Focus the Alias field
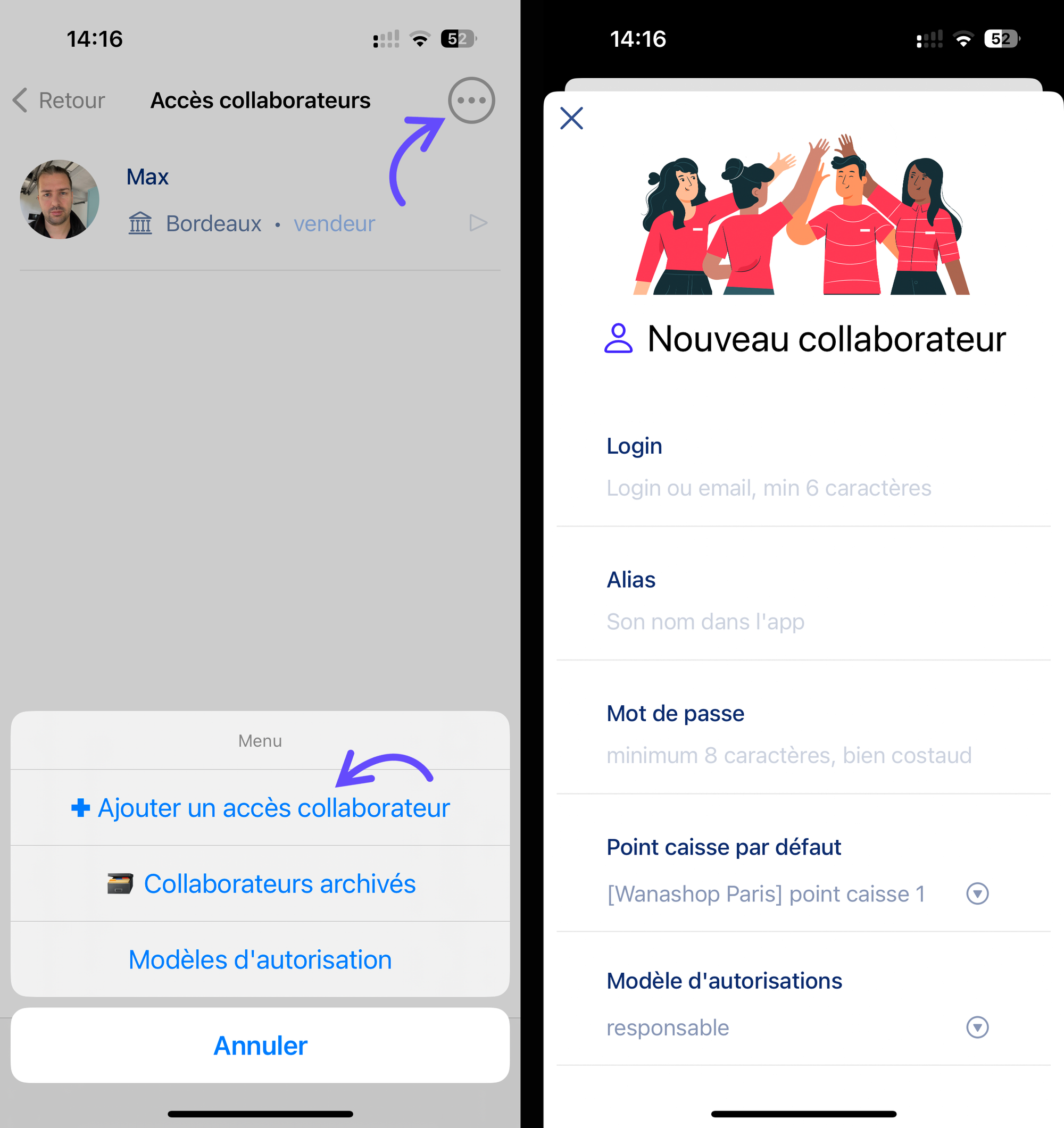Image resolution: width=1064 pixels, height=1128 pixels. coord(794,622)
